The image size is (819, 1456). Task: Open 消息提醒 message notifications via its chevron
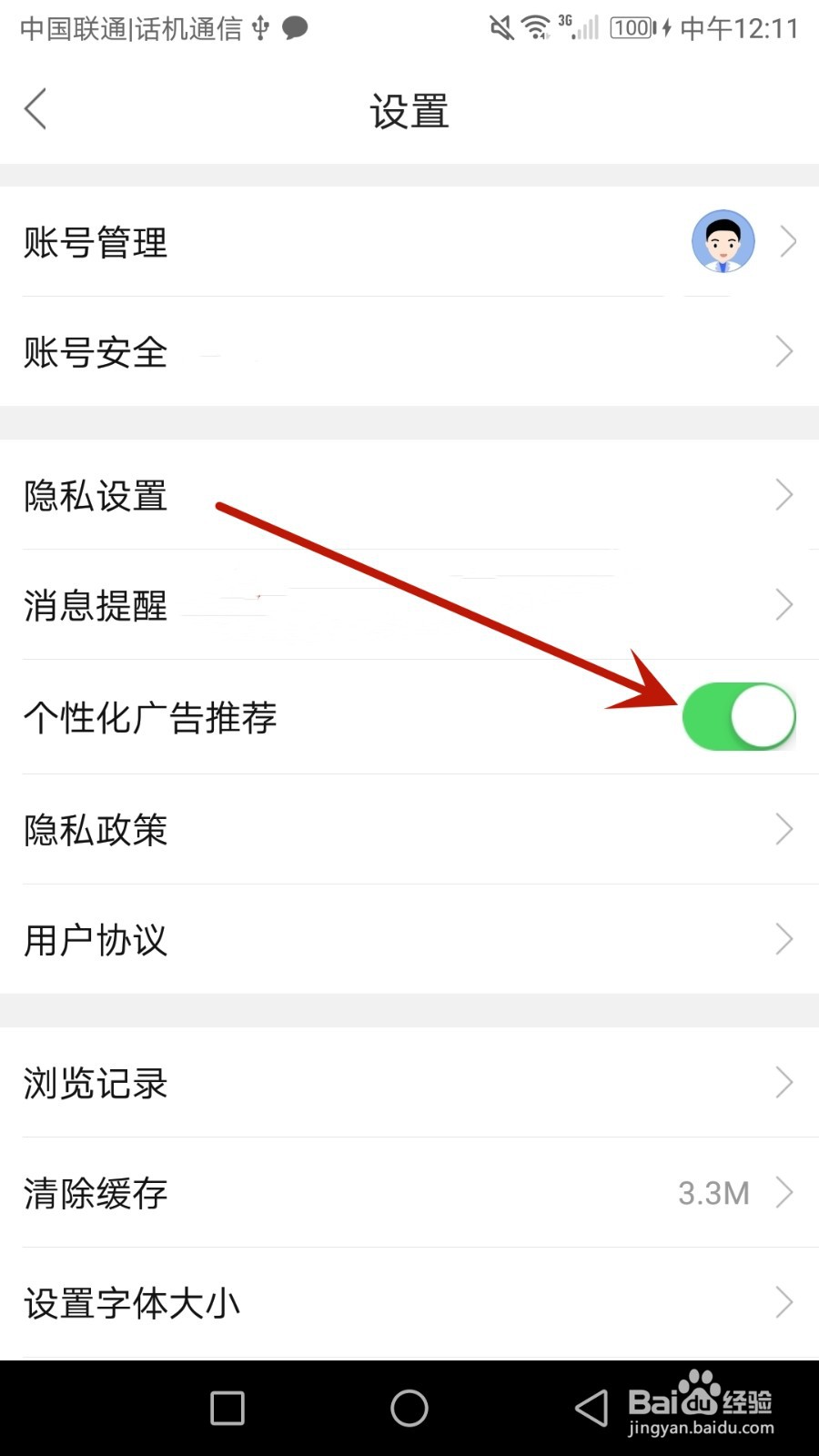pyautogui.click(x=784, y=603)
